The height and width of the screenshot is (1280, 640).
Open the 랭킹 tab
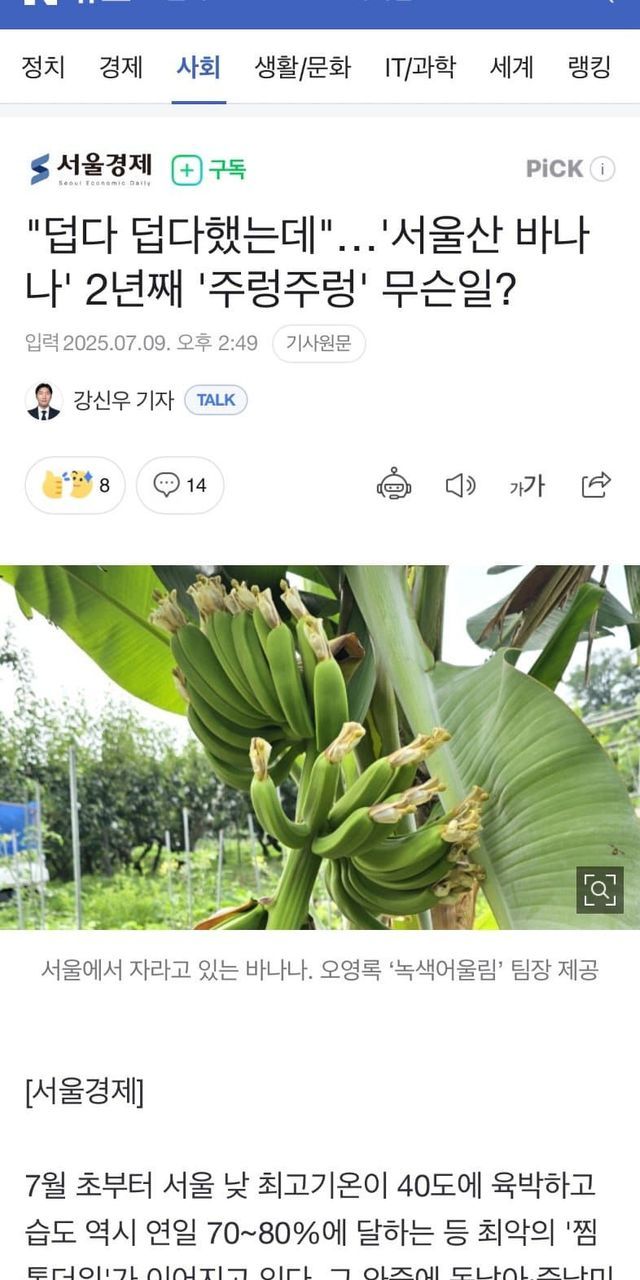click(x=589, y=67)
